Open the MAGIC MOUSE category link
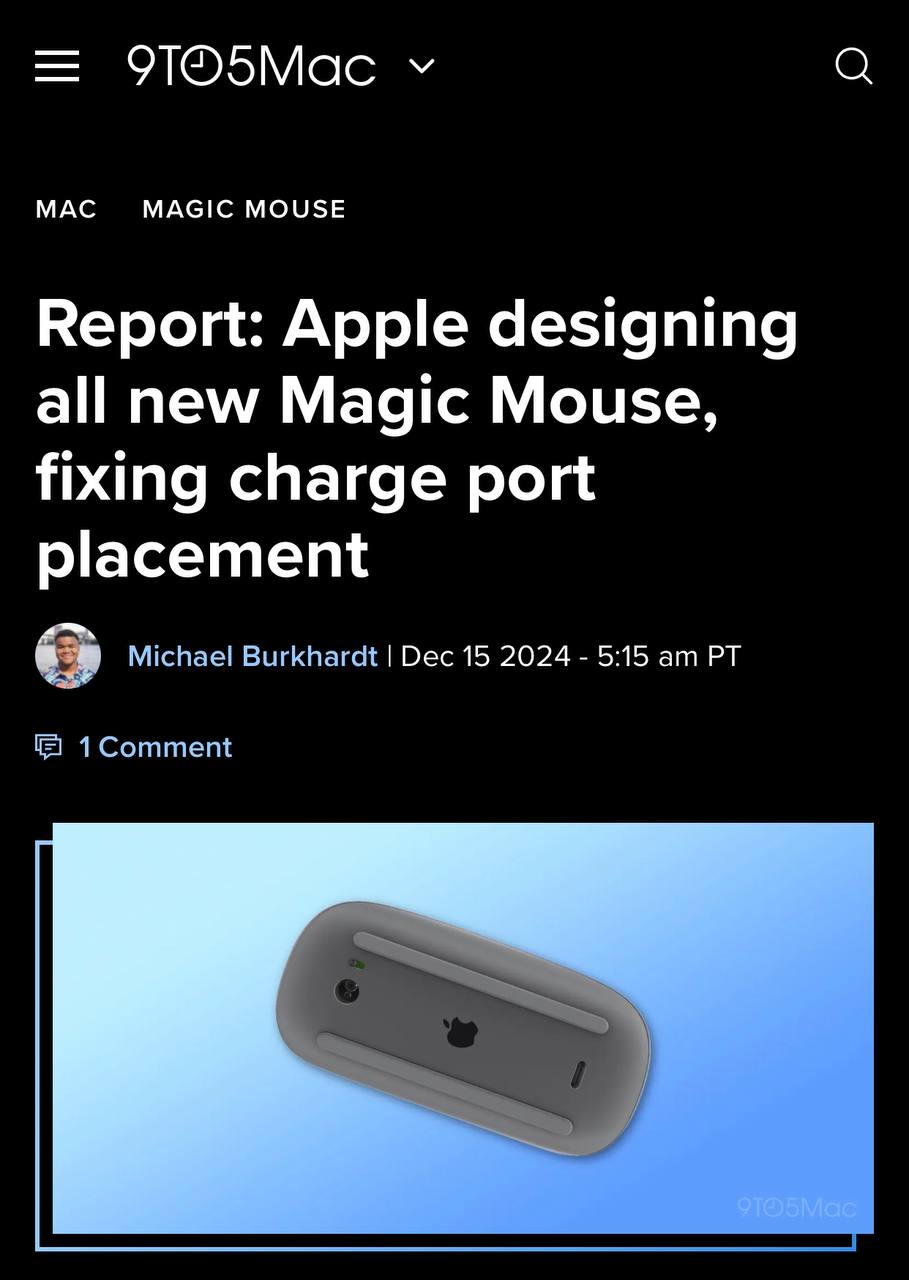The height and width of the screenshot is (1280, 909). (x=244, y=209)
